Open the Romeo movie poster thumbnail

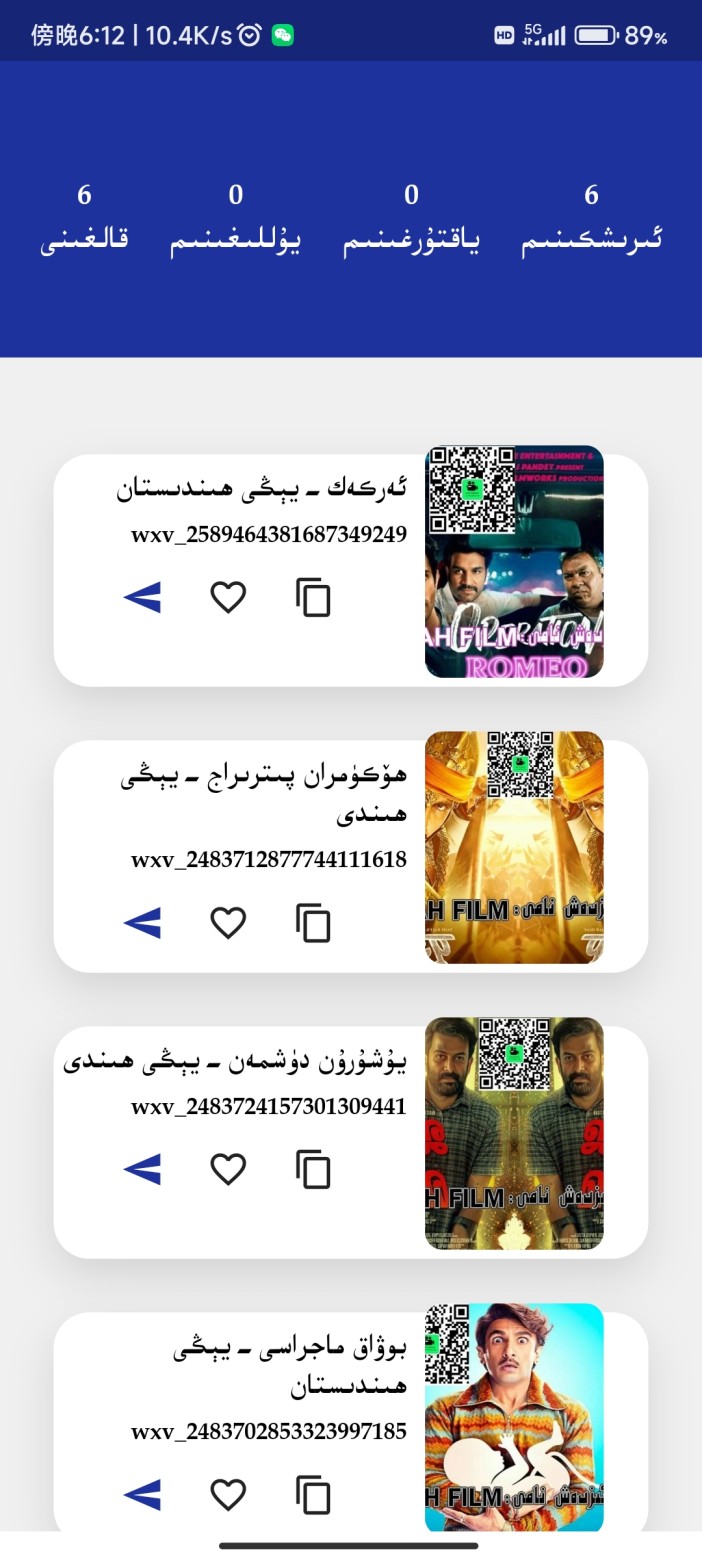click(x=514, y=562)
